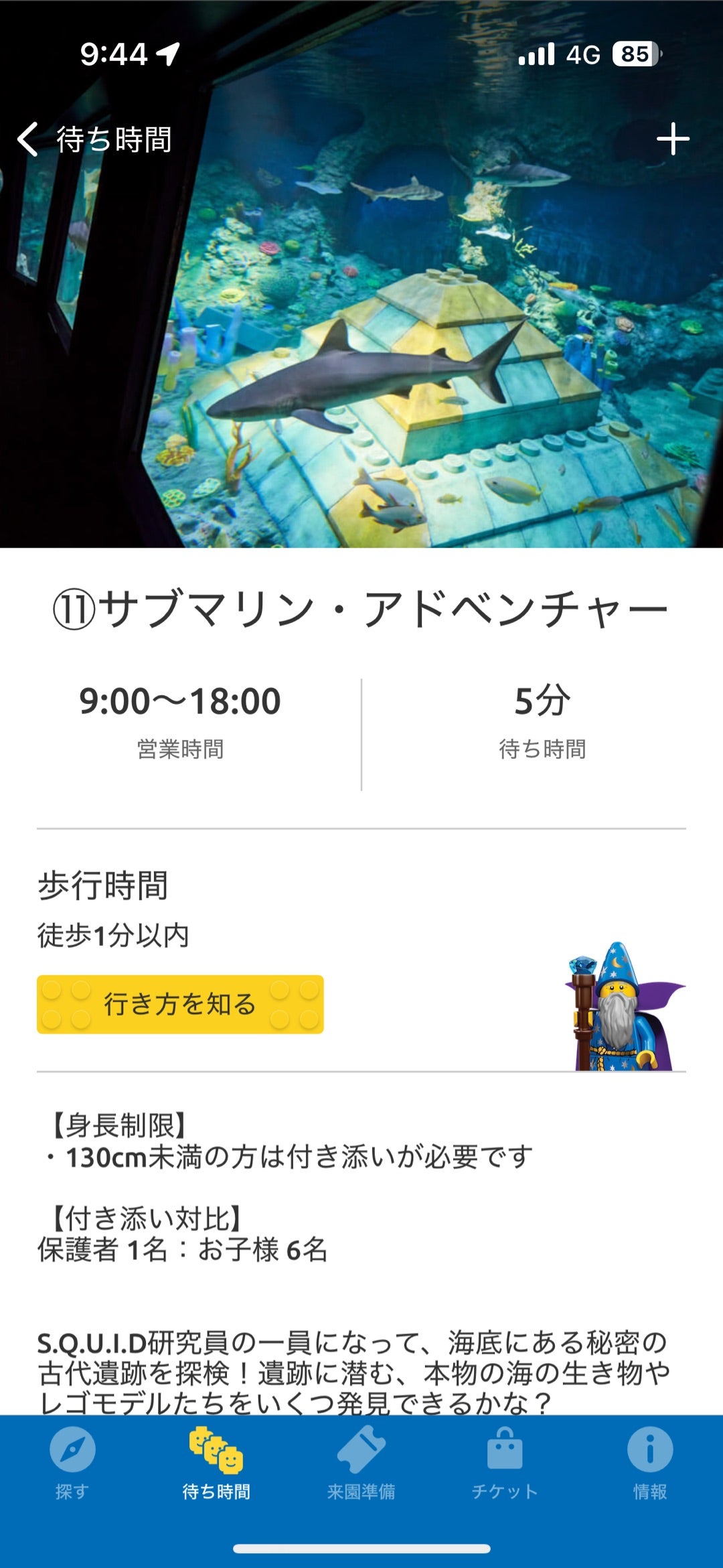Tap the 行き方を知る directions button
This screenshot has height=1568, width=723.
[180, 1004]
